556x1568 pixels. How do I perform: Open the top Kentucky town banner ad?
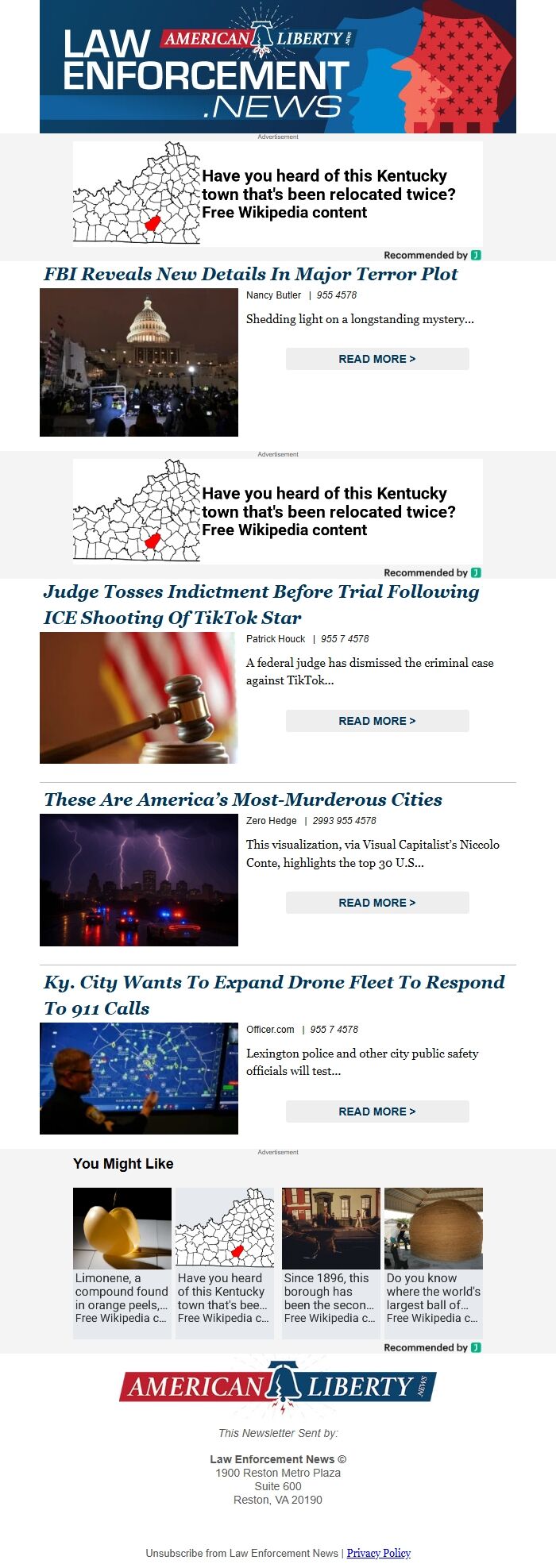tap(278, 194)
